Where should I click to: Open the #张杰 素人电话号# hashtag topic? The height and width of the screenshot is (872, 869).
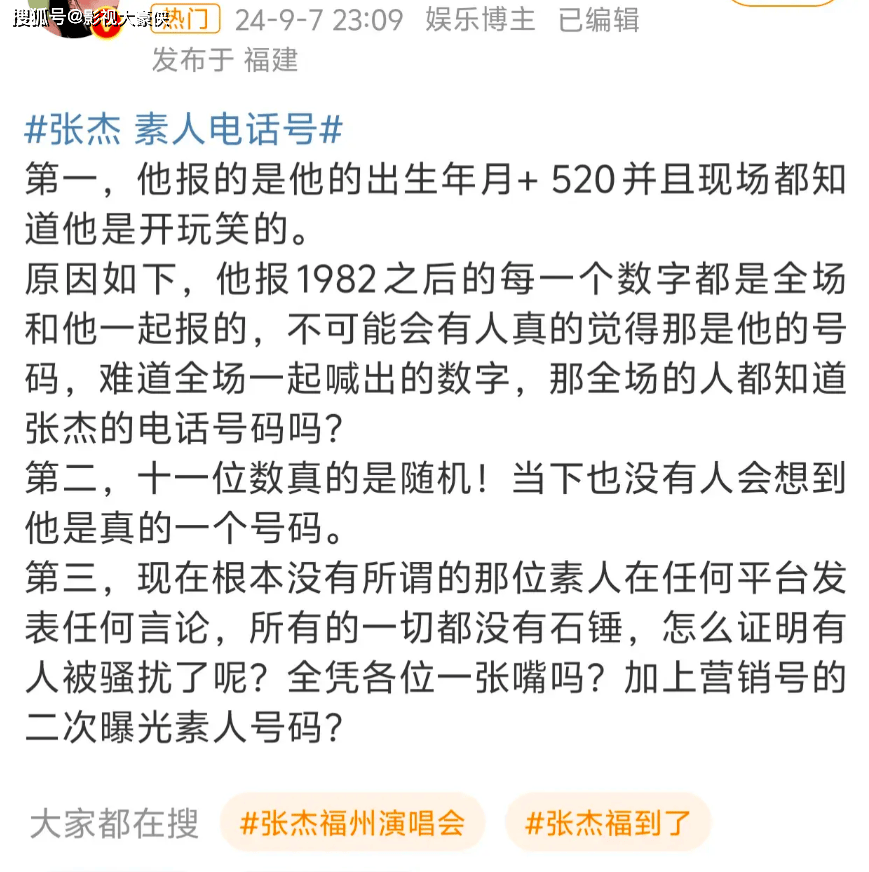(x=184, y=129)
